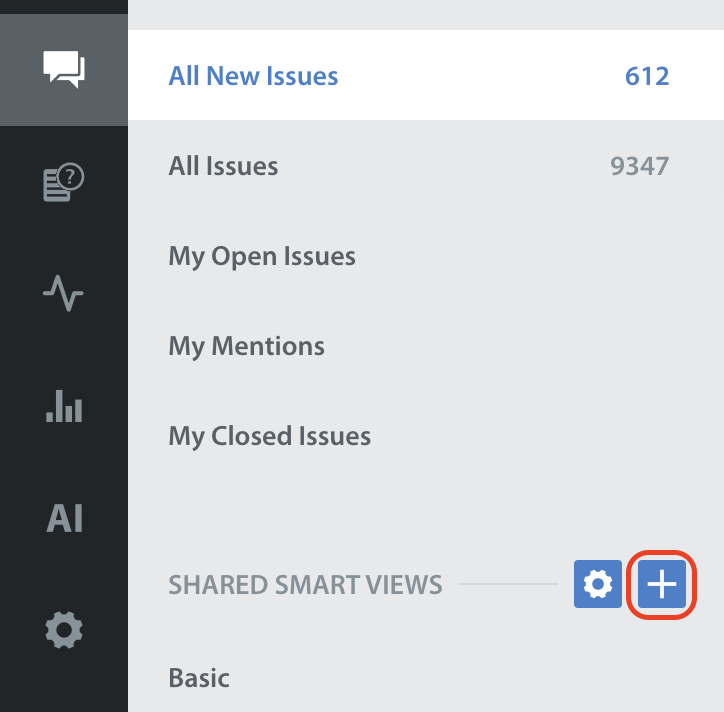
Task: Open the AI section
Action: click(64, 518)
